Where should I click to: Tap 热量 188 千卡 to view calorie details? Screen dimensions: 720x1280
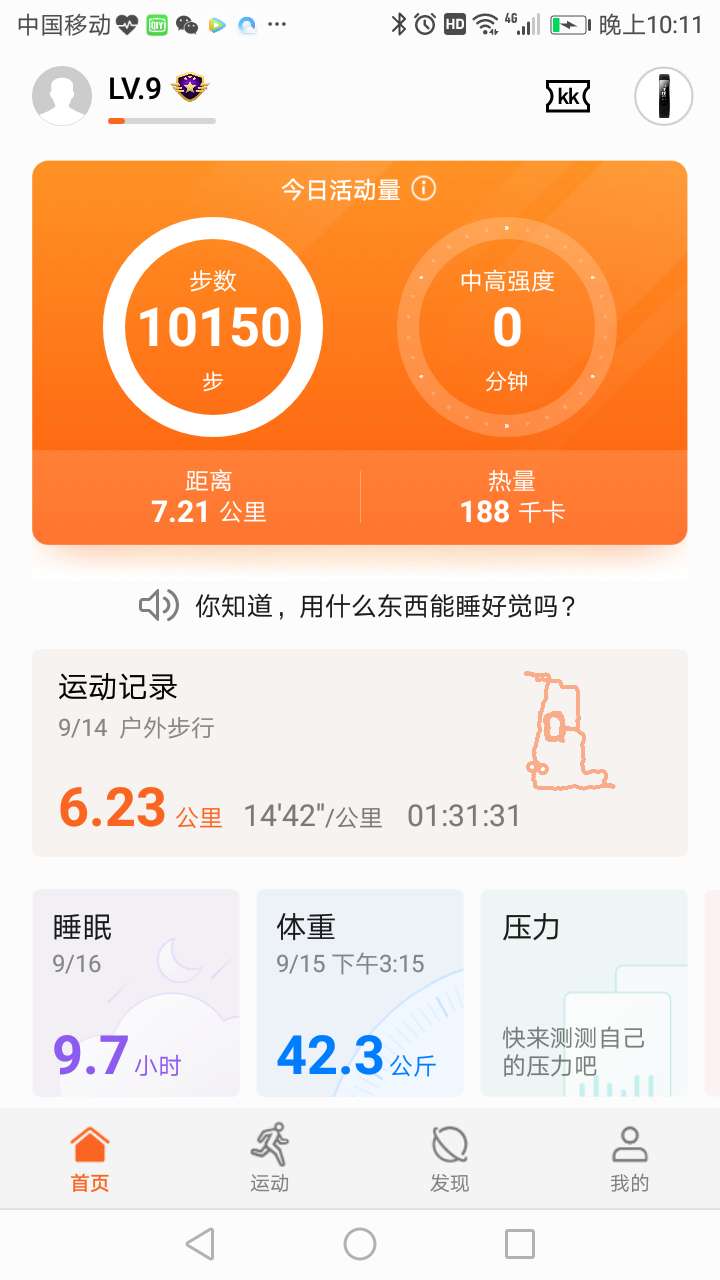pos(510,495)
